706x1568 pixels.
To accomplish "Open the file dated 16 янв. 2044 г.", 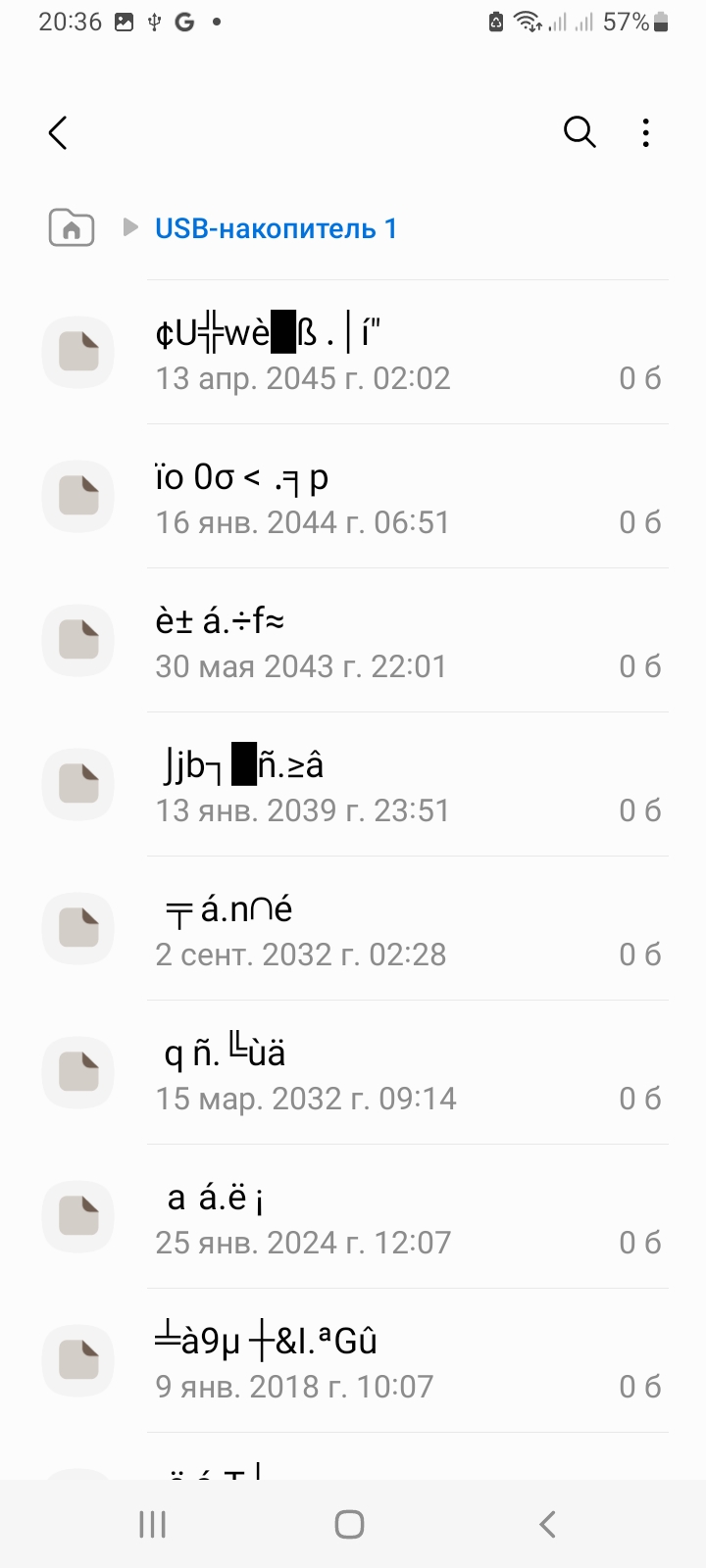I will tap(353, 497).
